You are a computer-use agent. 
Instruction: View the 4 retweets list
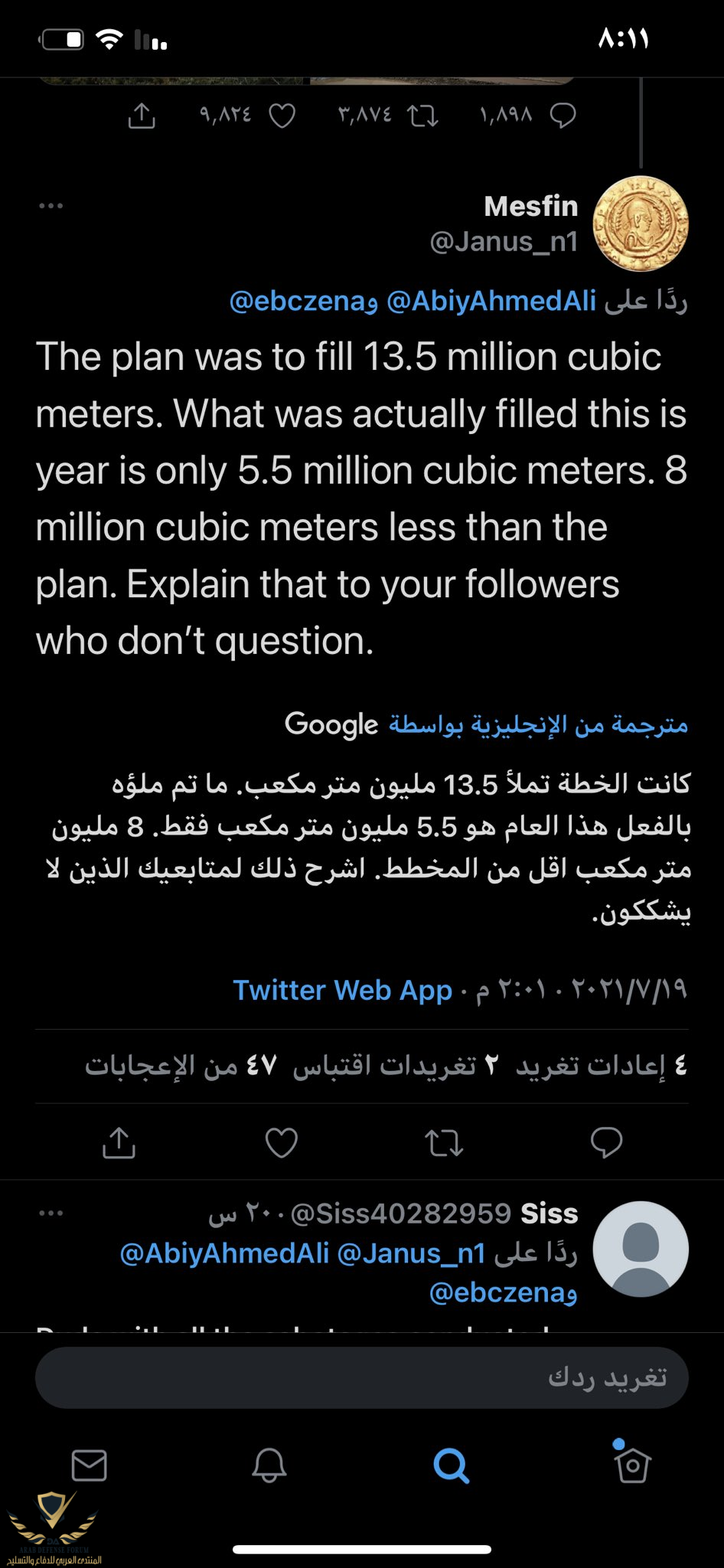pos(602,1066)
